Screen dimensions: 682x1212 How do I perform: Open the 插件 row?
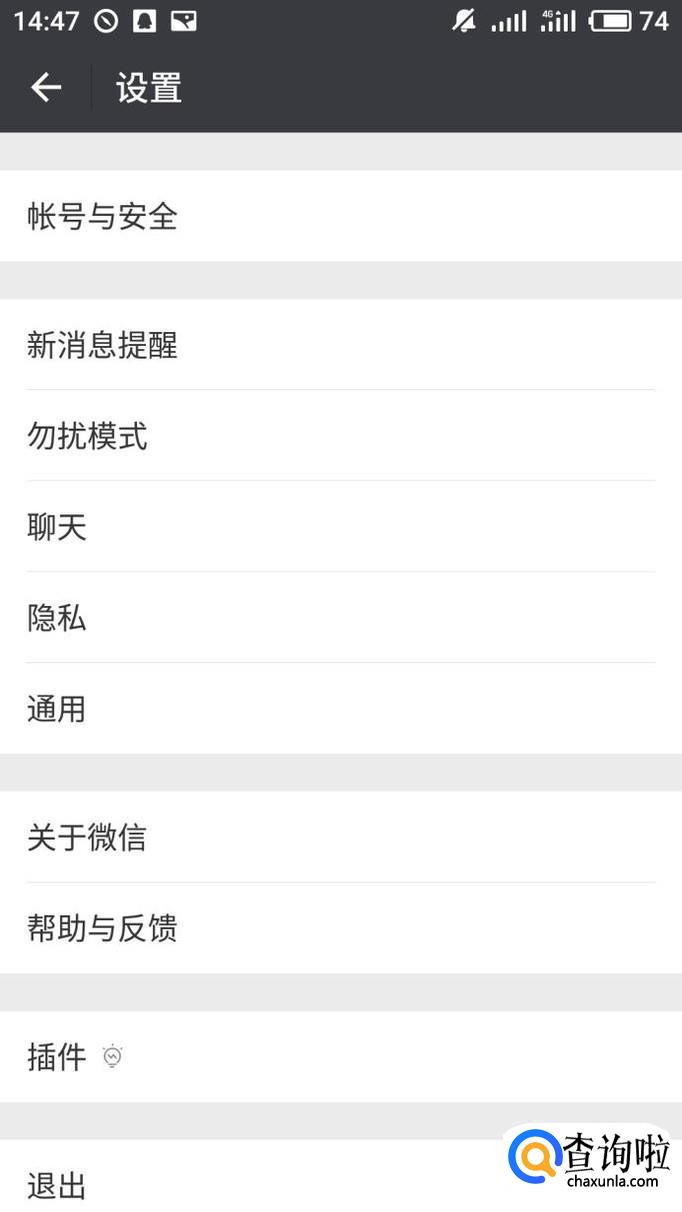pos(58,1057)
